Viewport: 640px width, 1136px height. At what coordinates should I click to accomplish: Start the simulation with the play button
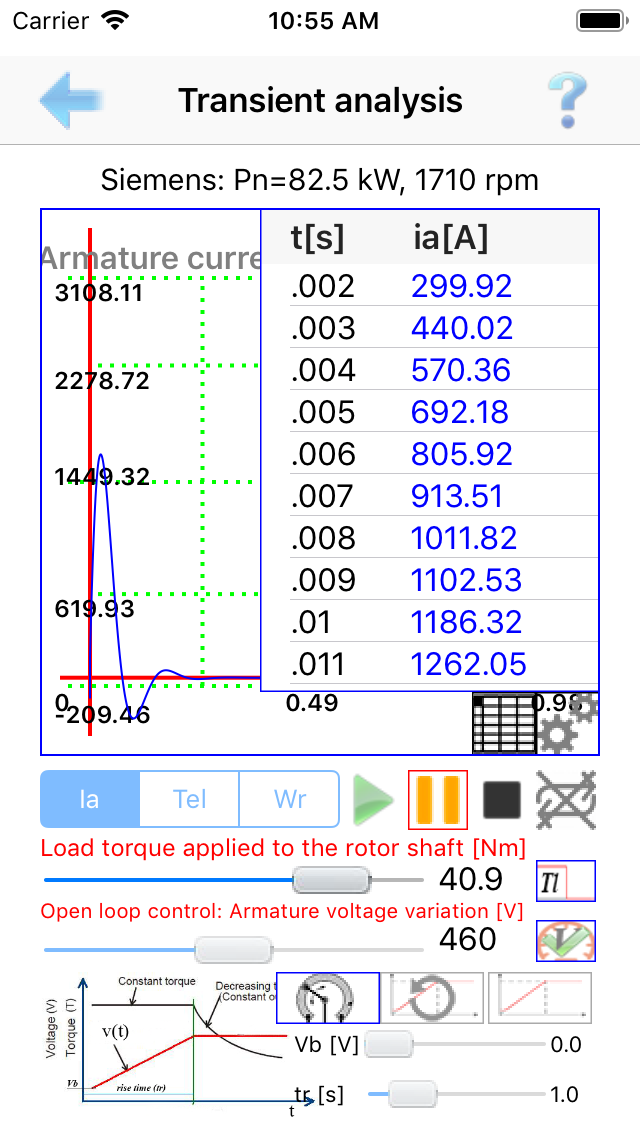point(374,800)
